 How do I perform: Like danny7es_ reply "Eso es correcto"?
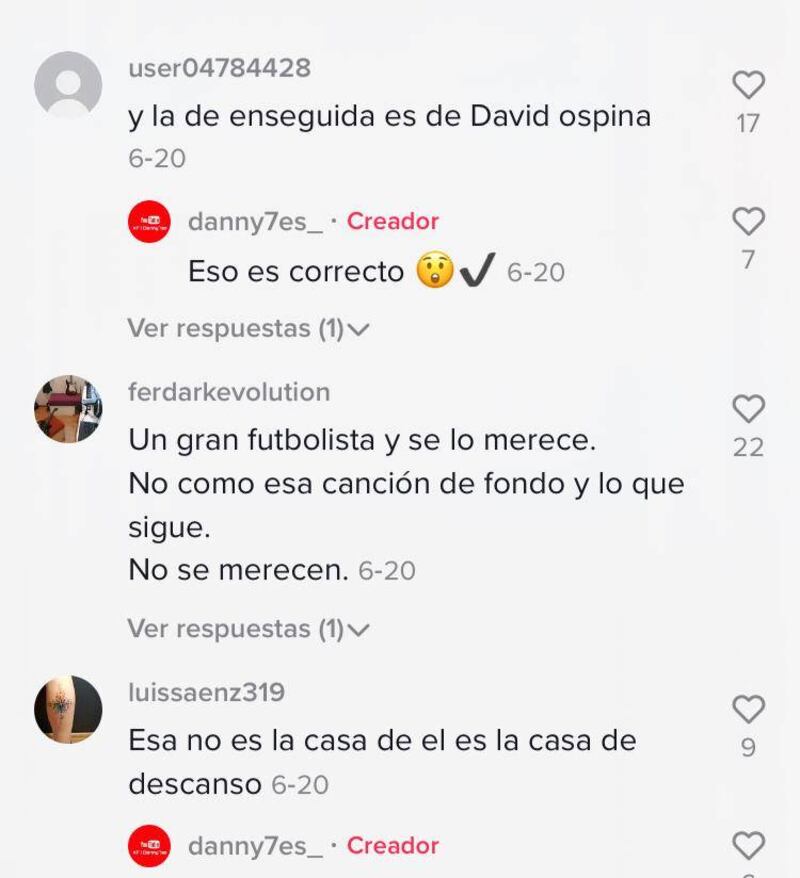click(x=748, y=221)
